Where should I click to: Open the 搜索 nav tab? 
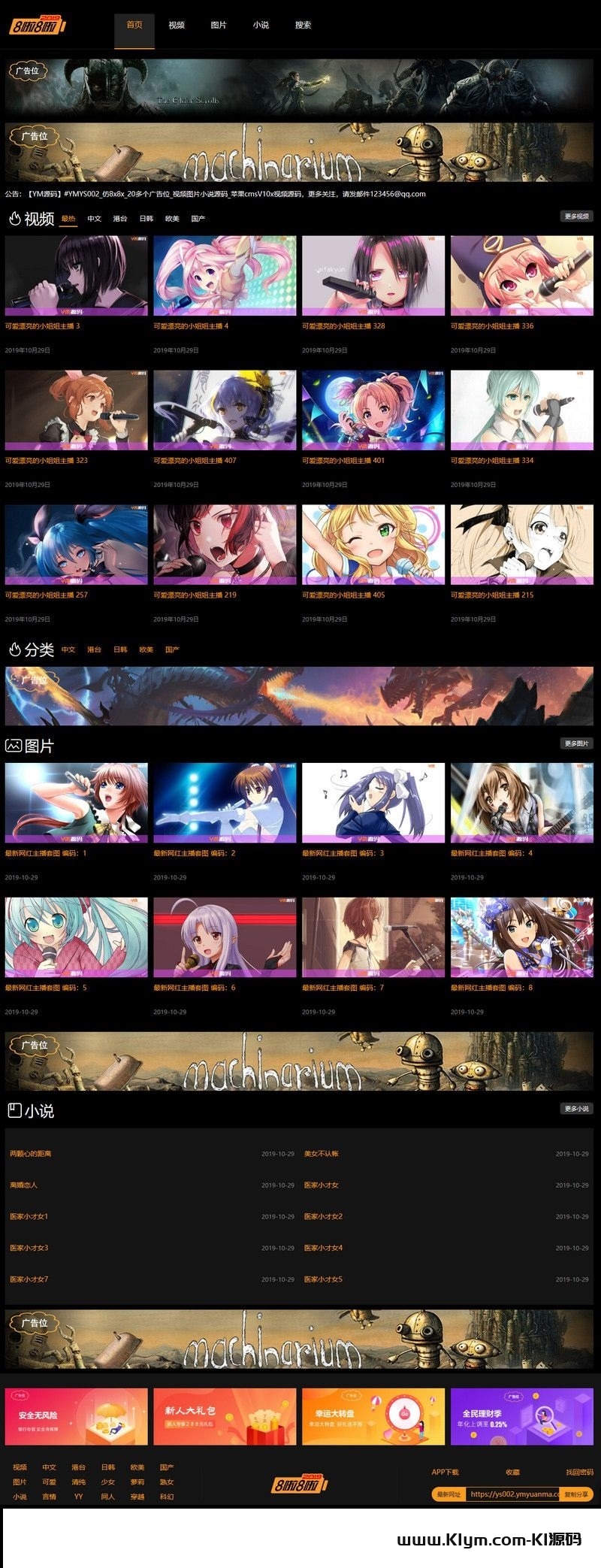303,26
